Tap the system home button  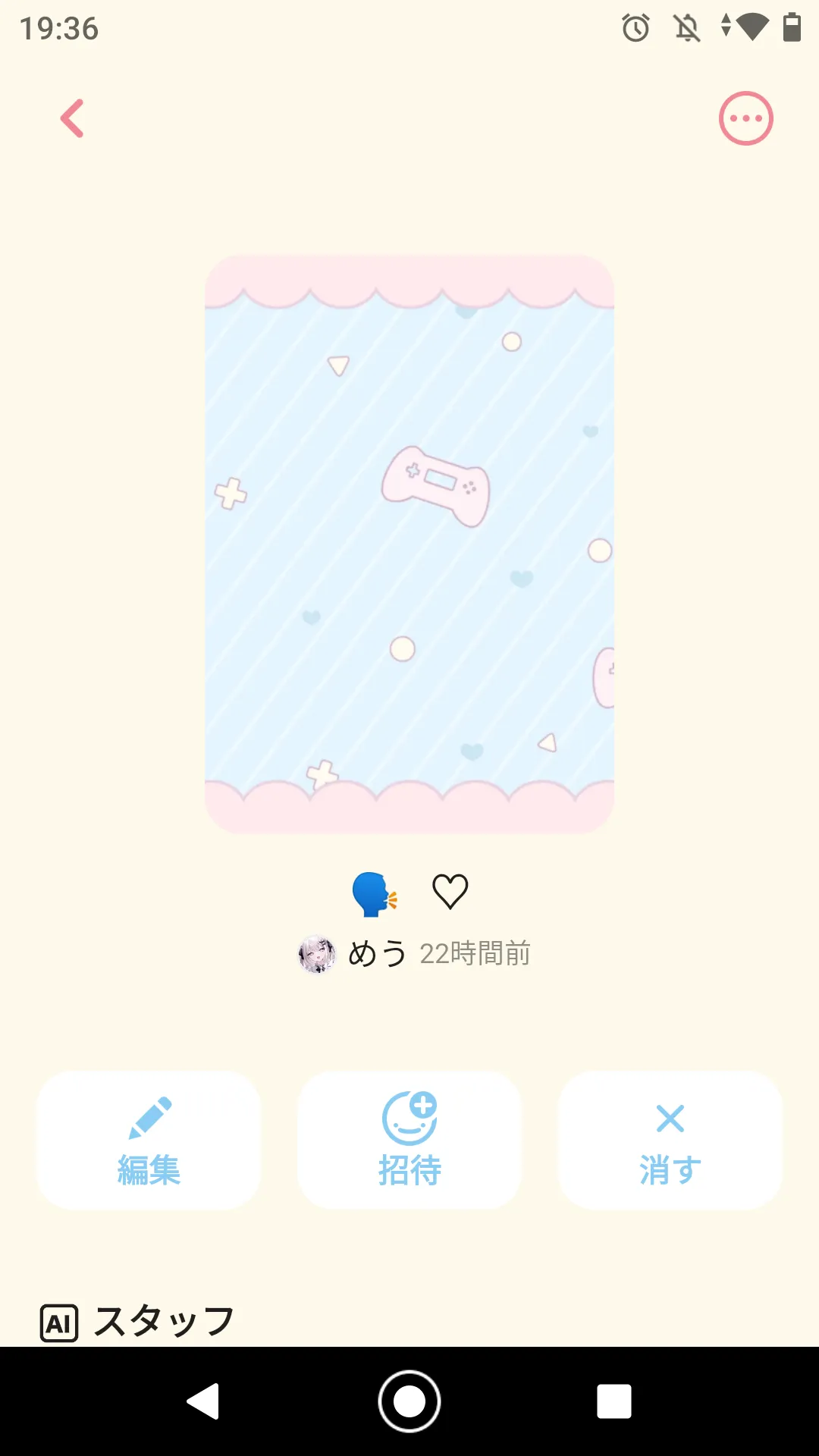tap(409, 1401)
